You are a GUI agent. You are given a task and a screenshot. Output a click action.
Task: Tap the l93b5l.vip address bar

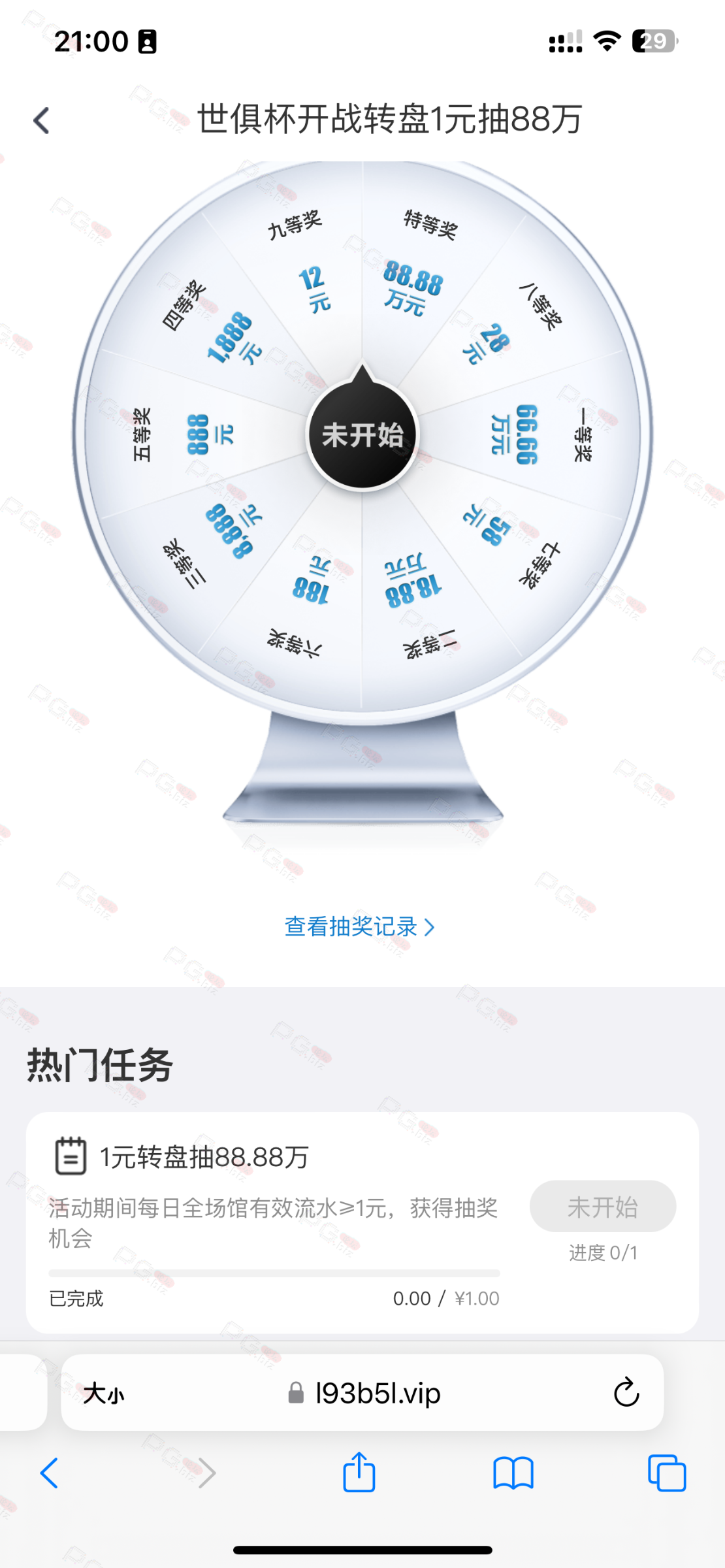[362, 1393]
